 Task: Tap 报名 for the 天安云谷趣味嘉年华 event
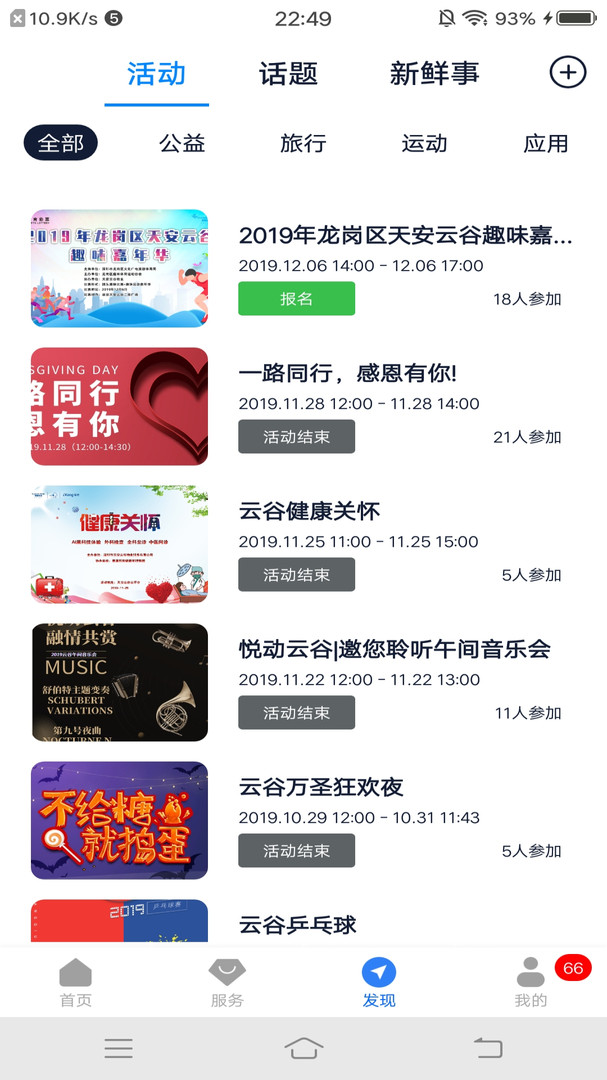[x=296, y=298]
